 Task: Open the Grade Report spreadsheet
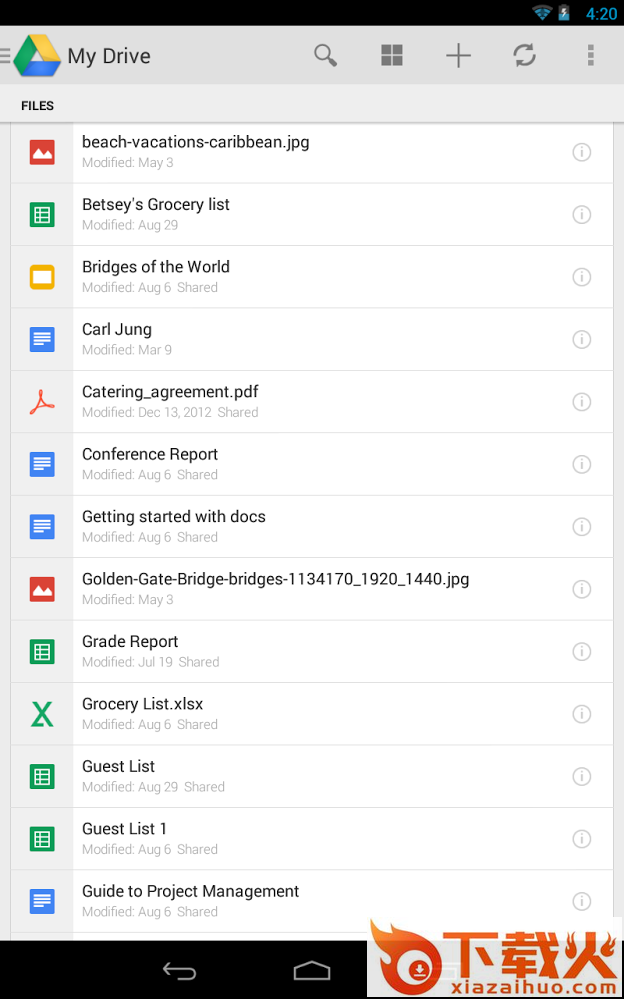pos(130,651)
